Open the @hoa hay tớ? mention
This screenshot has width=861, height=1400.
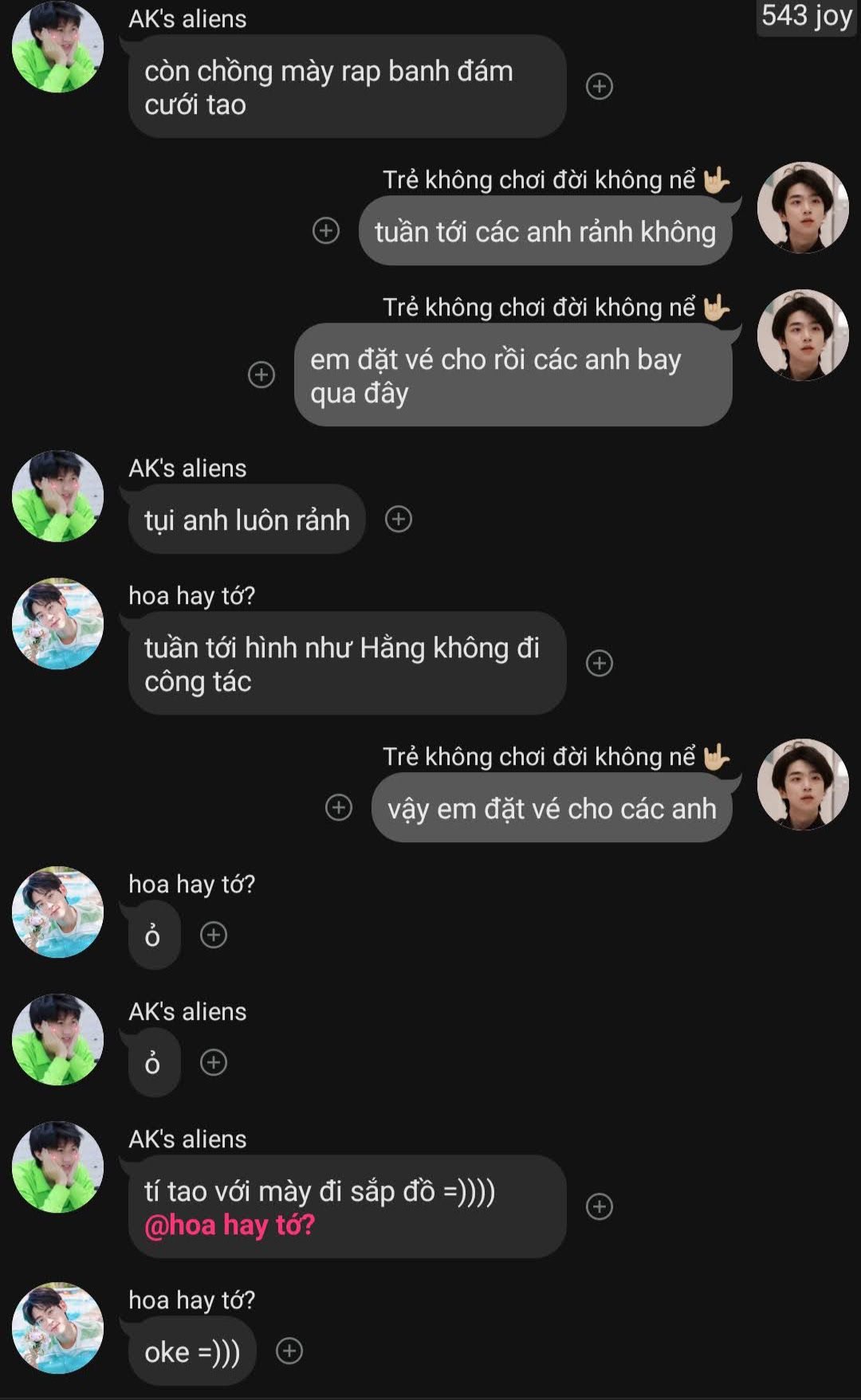pos(230,1225)
